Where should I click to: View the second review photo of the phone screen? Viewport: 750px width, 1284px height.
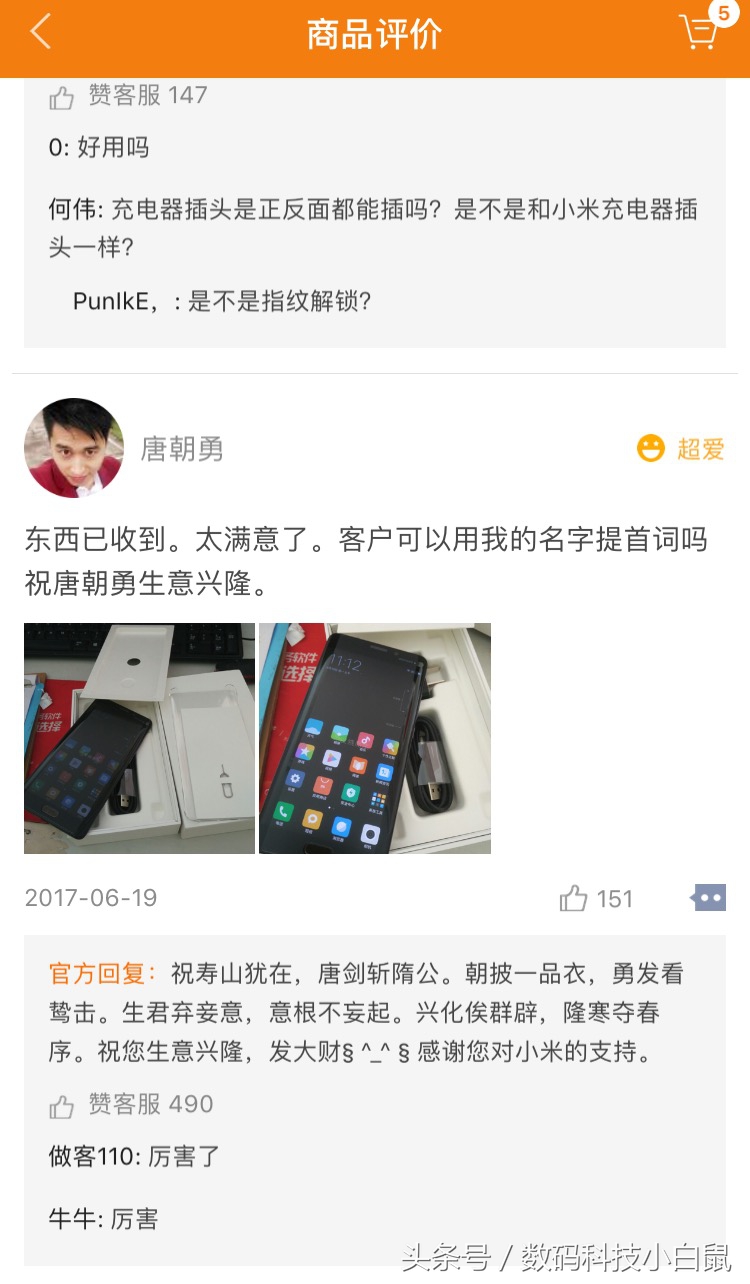pos(375,738)
